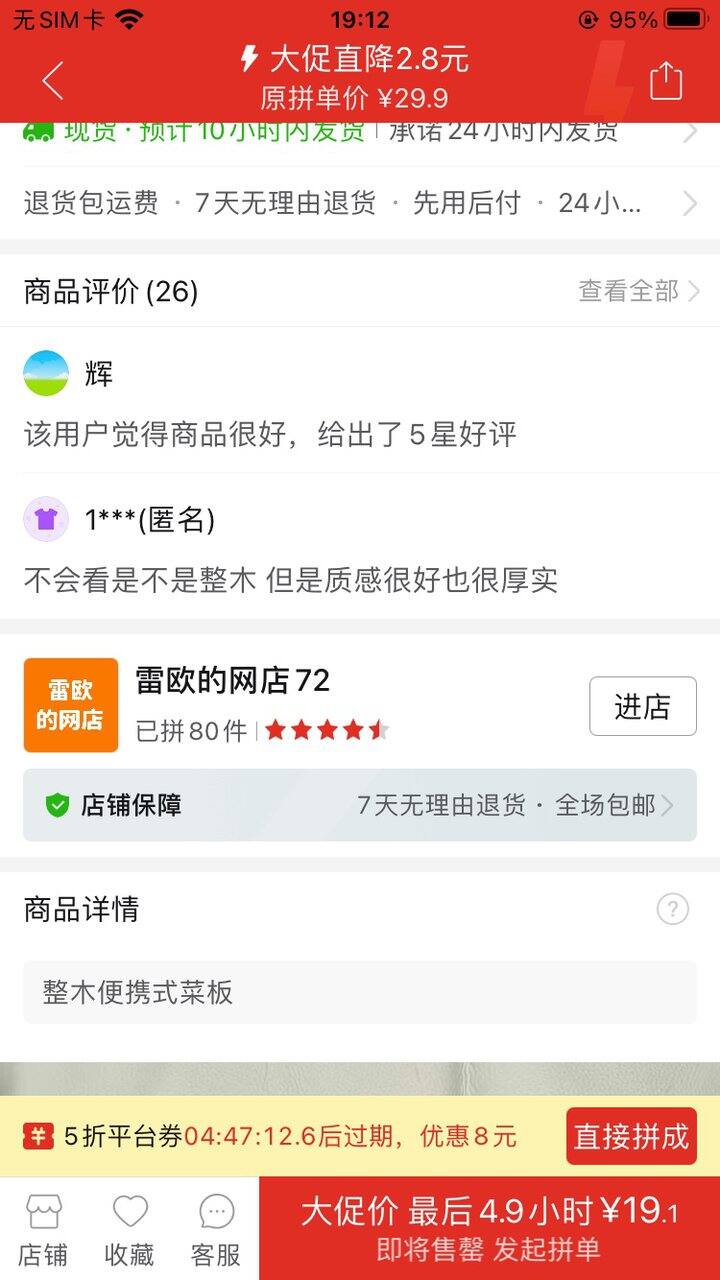Add product to 收藏 favorites
This screenshot has height=1280, width=720.
coord(130,1229)
